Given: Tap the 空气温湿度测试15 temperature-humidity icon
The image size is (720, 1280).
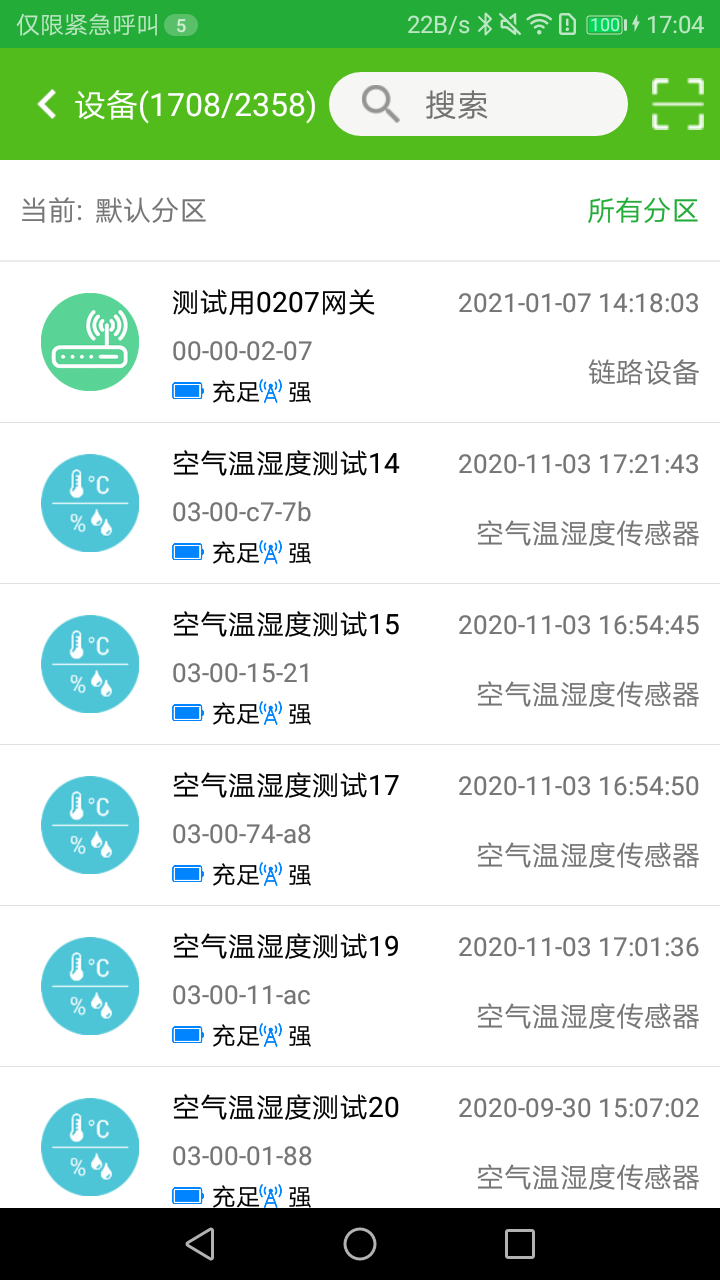Looking at the screenshot, I should point(89,663).
